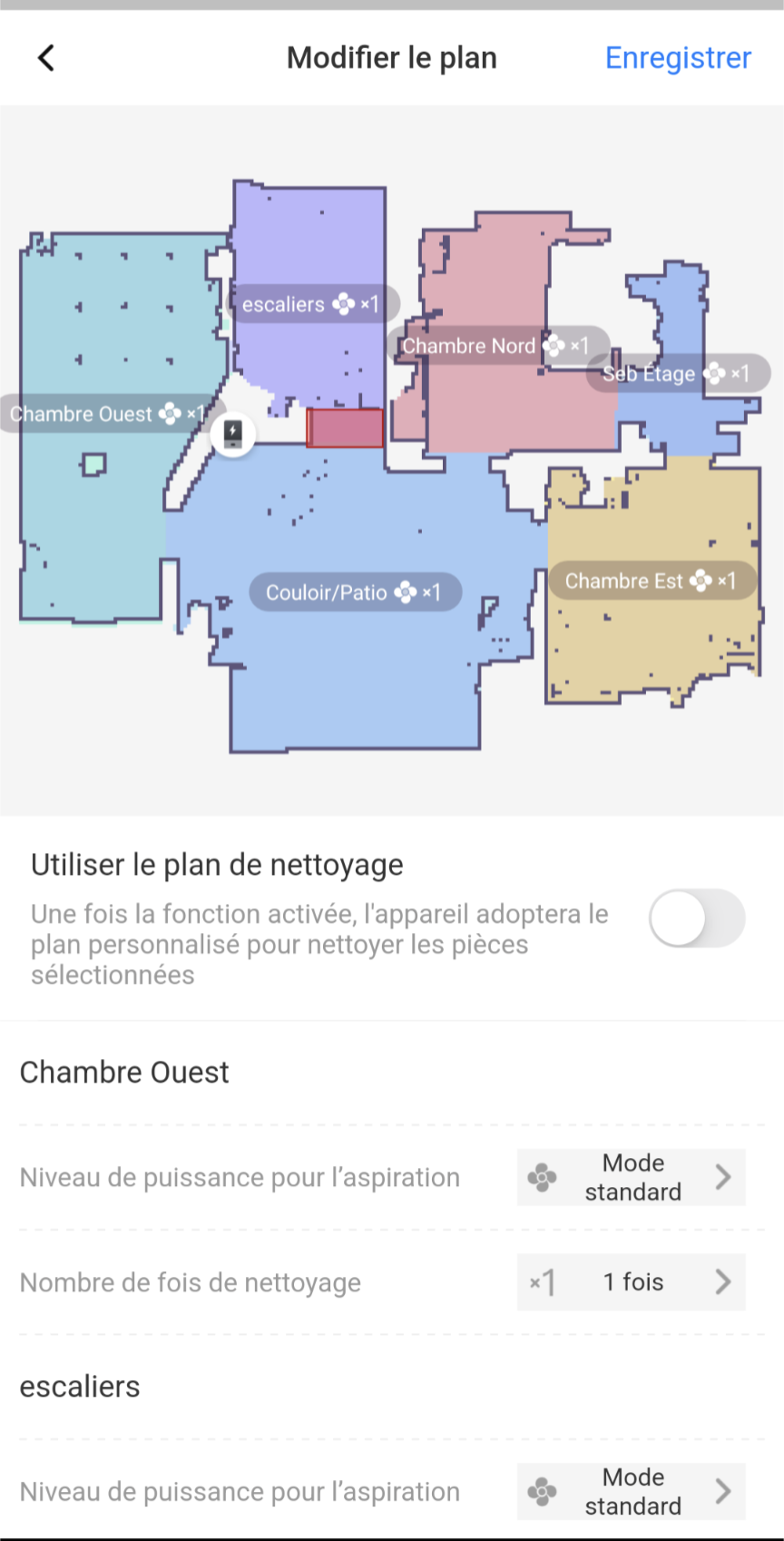Change Chambre Ouest cleaning count 1 fois
784x1541 pixels.
631,1282
